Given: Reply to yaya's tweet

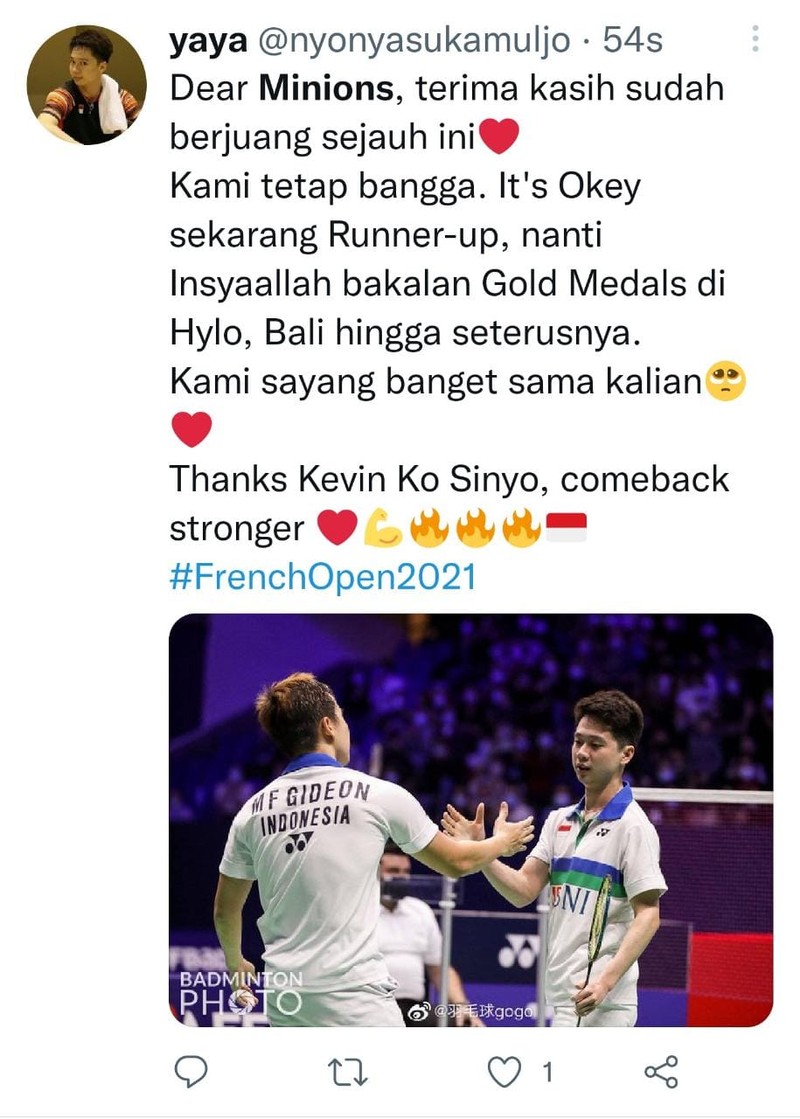Looking at the screenshot, I should click(190, 1071).
